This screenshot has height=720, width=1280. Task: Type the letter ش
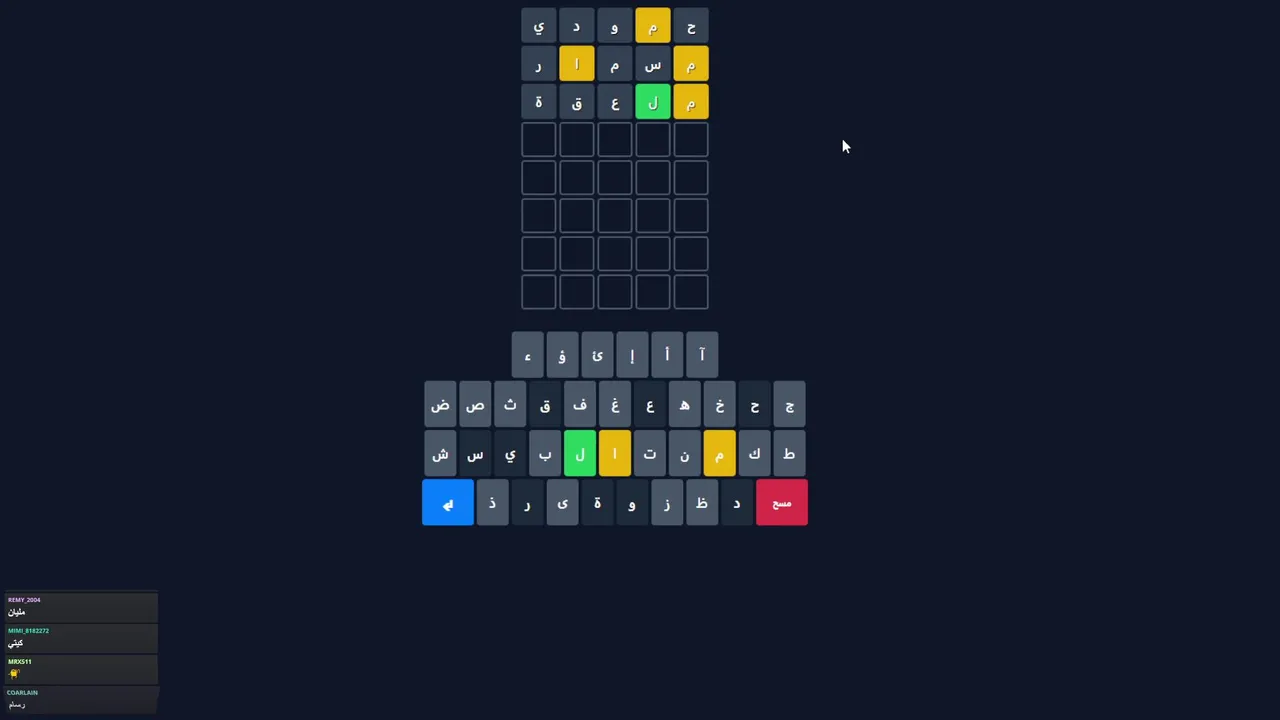coord(440,454)
